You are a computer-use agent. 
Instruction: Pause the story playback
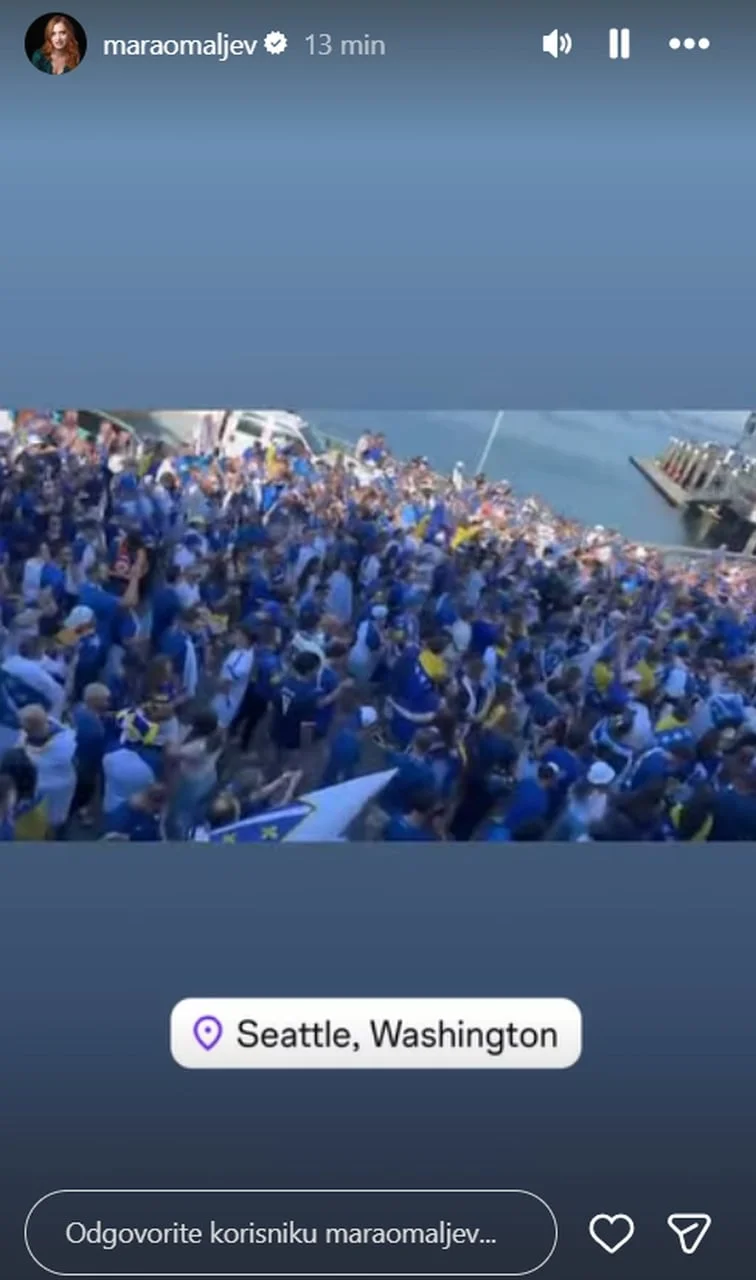pos(619,44)
